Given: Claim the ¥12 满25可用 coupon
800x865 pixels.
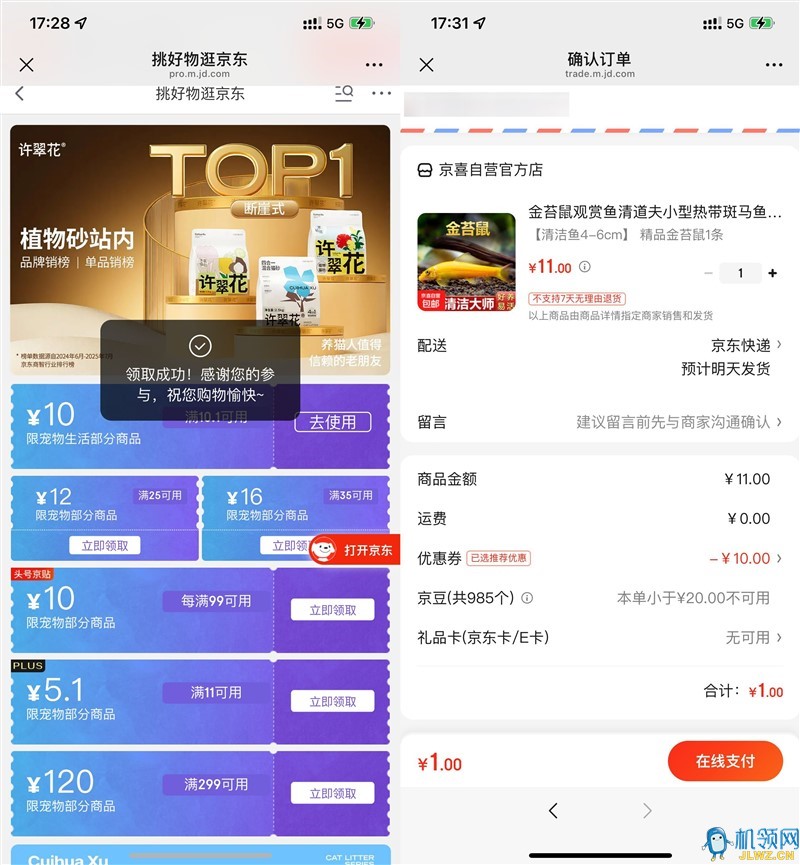Looking at the screenshot, I should point(104,545).
